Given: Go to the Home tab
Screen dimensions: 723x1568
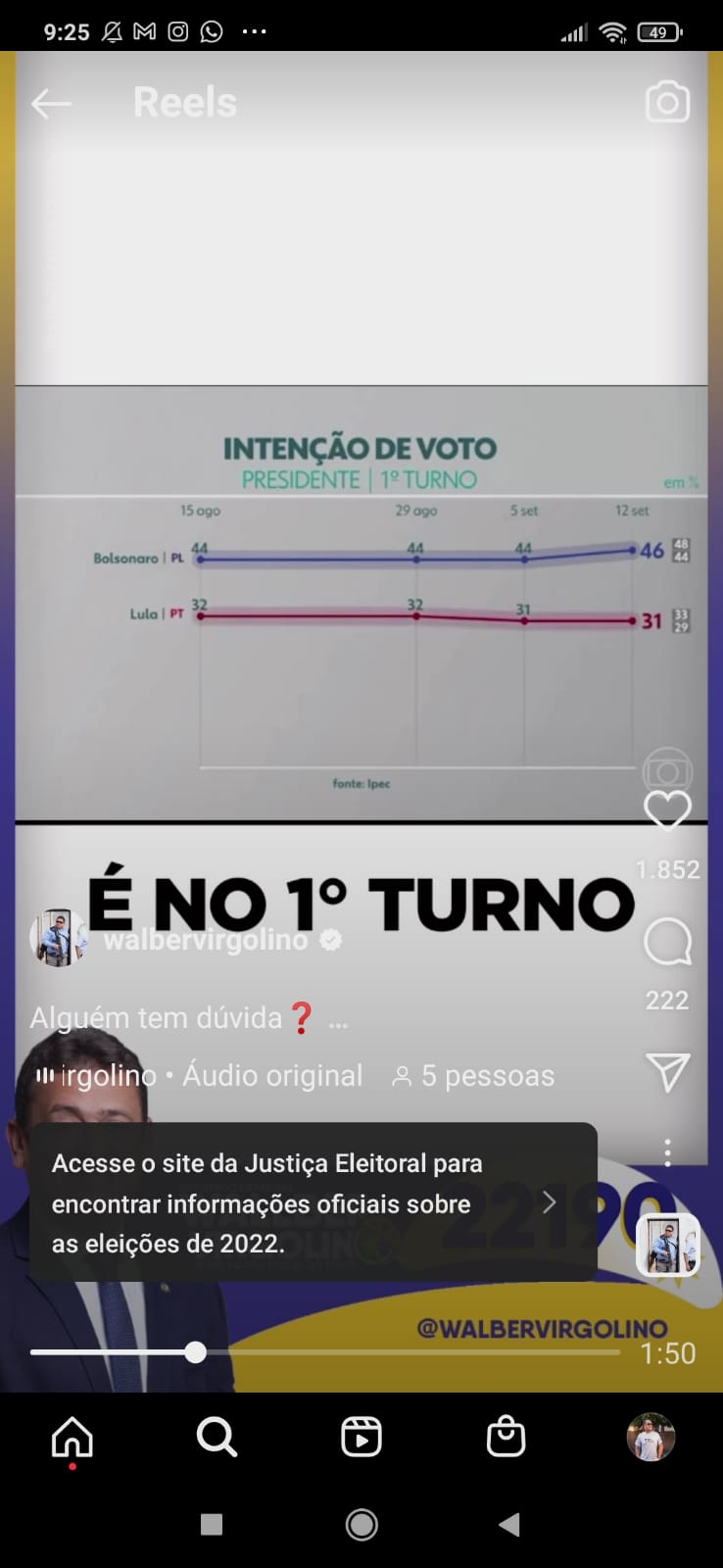Looking at the screenshot, I should click(72, 1438).
